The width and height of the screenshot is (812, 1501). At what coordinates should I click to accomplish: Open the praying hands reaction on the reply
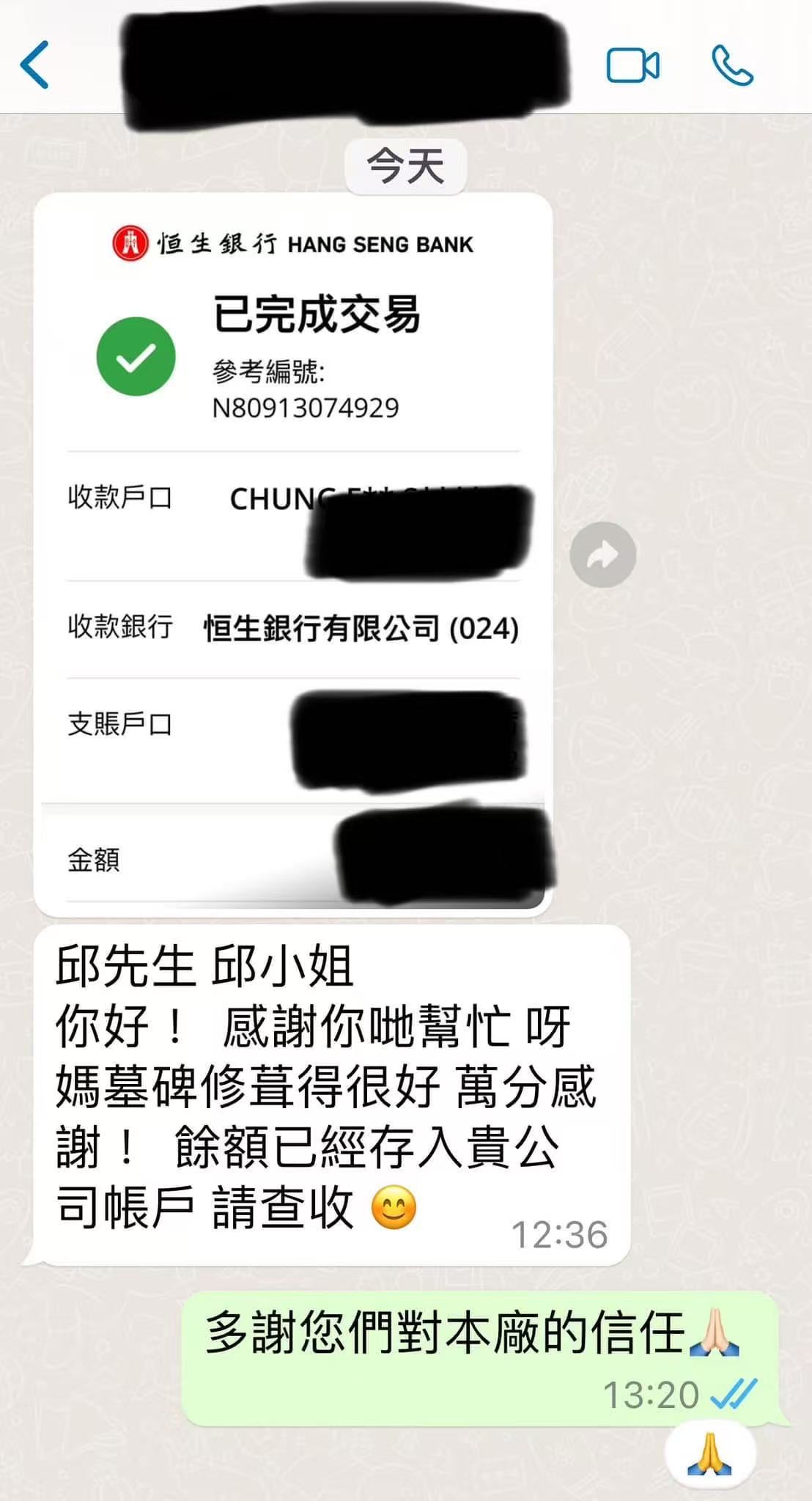click(709, 1455)
